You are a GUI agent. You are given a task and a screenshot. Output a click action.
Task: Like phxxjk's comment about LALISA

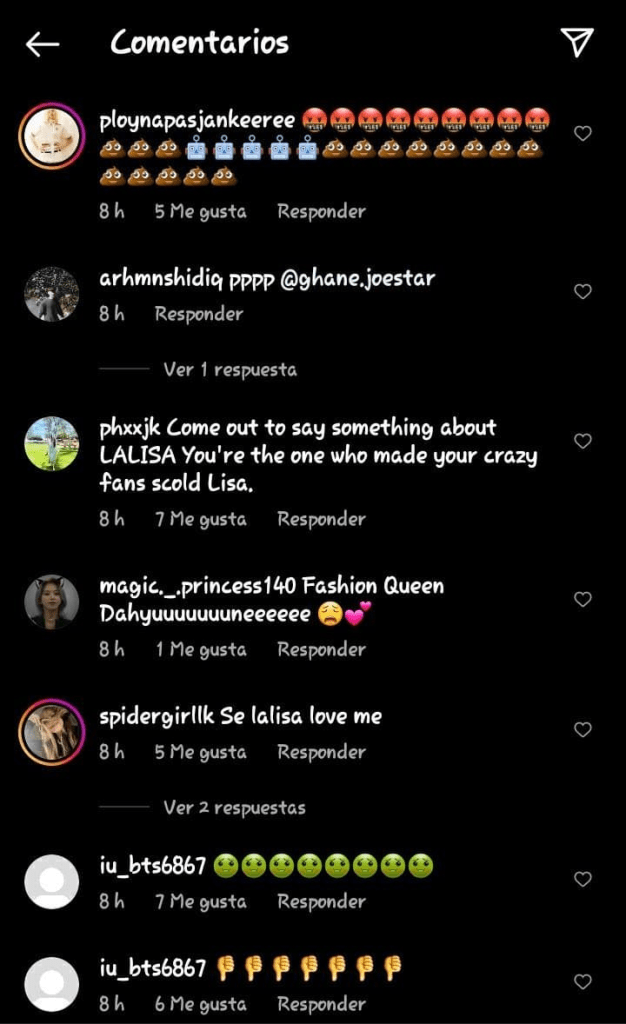tap(582, 441)
